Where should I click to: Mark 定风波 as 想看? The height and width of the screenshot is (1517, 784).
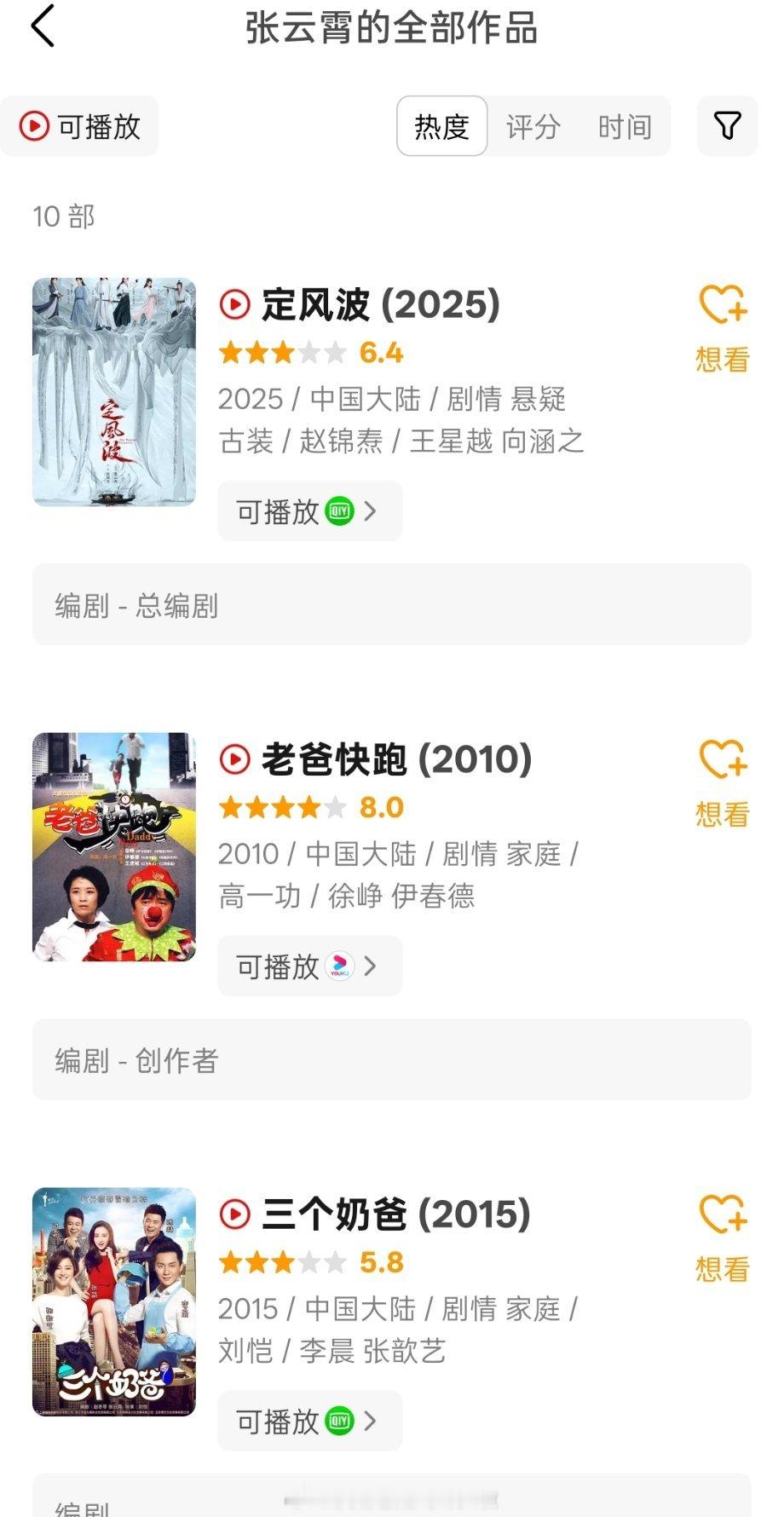coord(722,328)
